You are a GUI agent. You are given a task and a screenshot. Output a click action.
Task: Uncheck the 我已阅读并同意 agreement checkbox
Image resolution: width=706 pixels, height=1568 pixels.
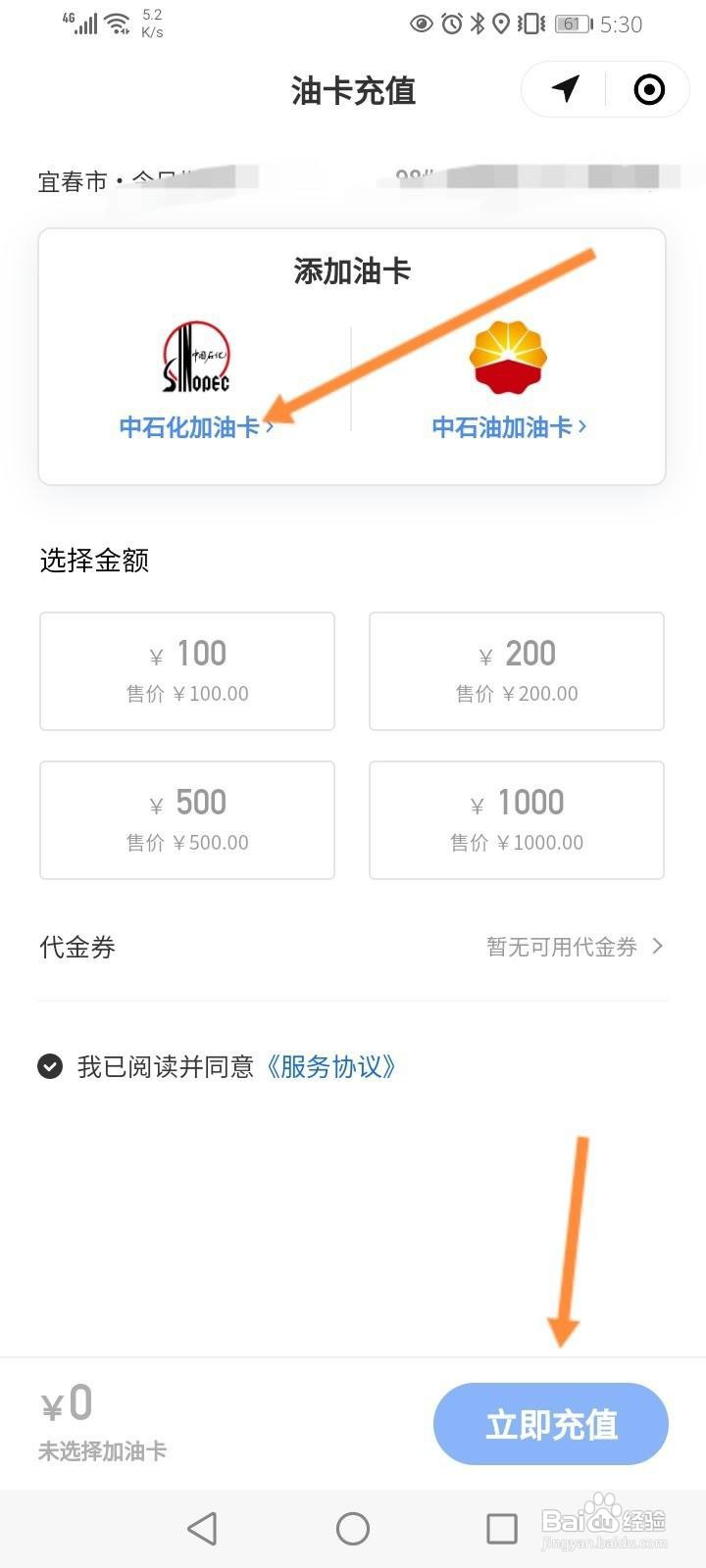click(50, 1066)
